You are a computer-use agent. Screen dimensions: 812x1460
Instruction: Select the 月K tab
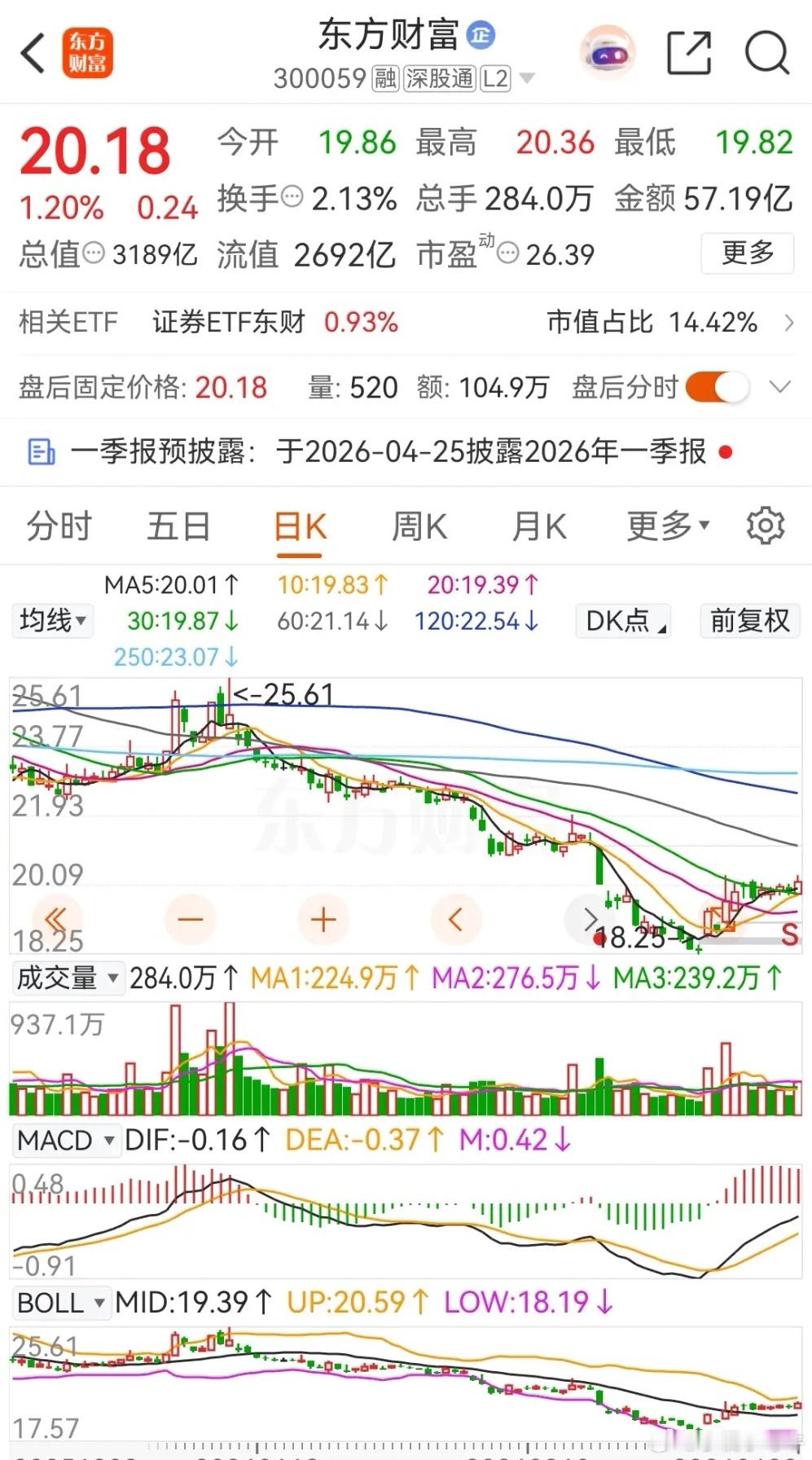(x=539, y=526)
